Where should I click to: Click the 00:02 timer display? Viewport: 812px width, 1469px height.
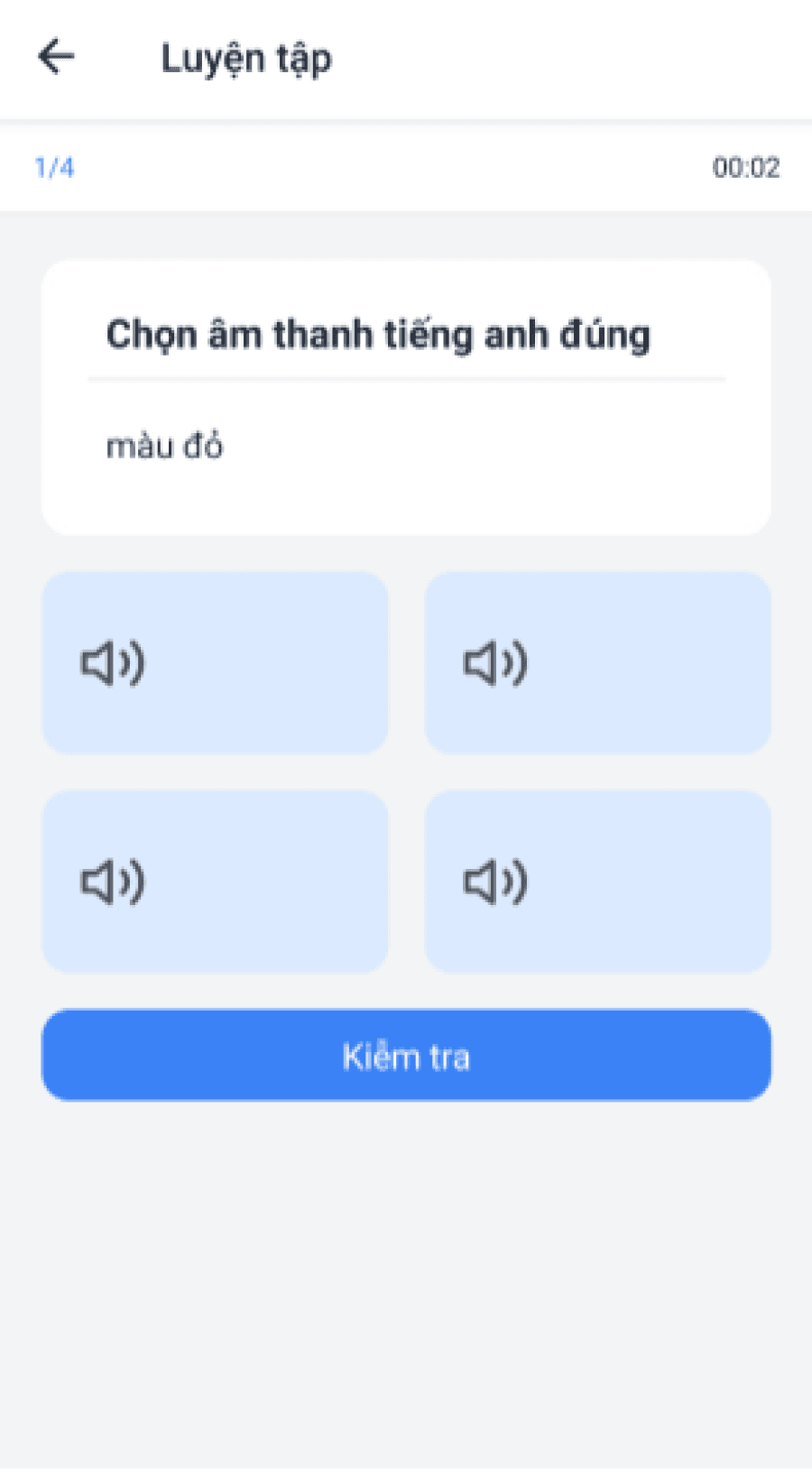tap(746, 168)
